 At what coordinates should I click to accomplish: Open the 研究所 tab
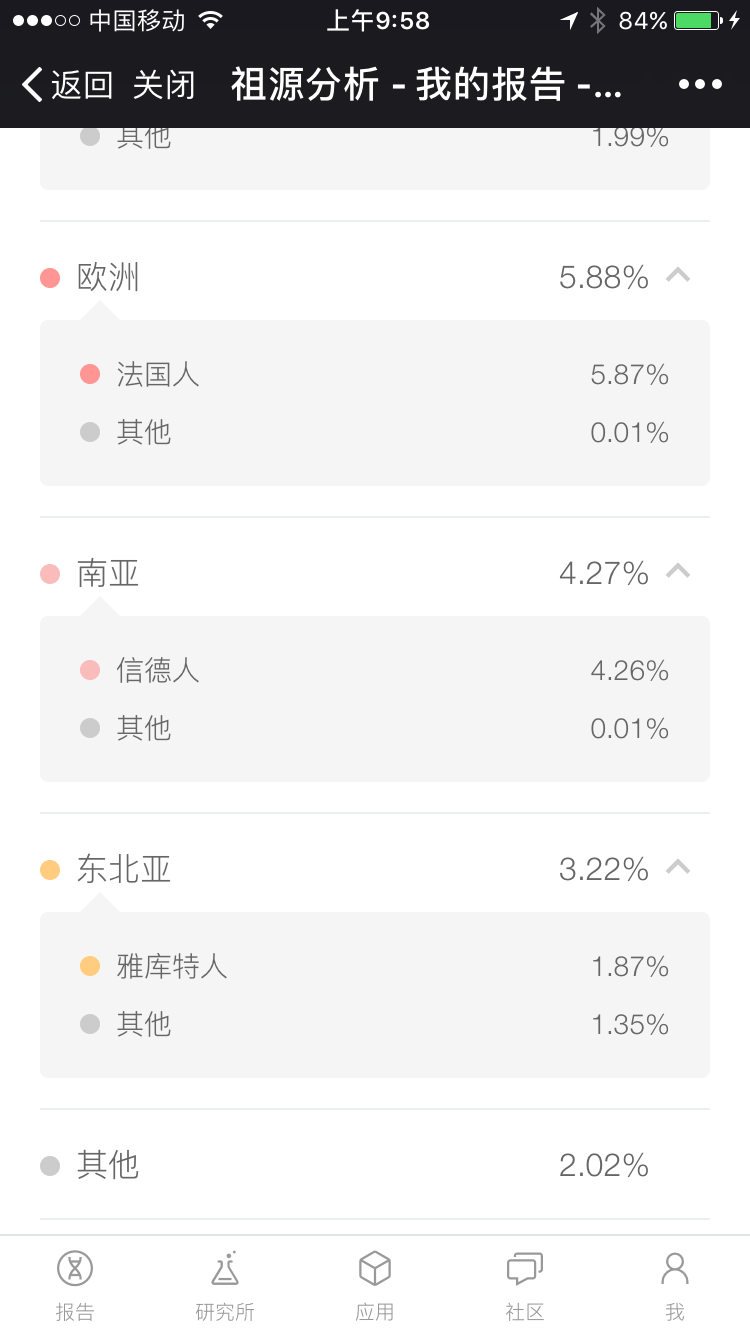[225, 1285]
